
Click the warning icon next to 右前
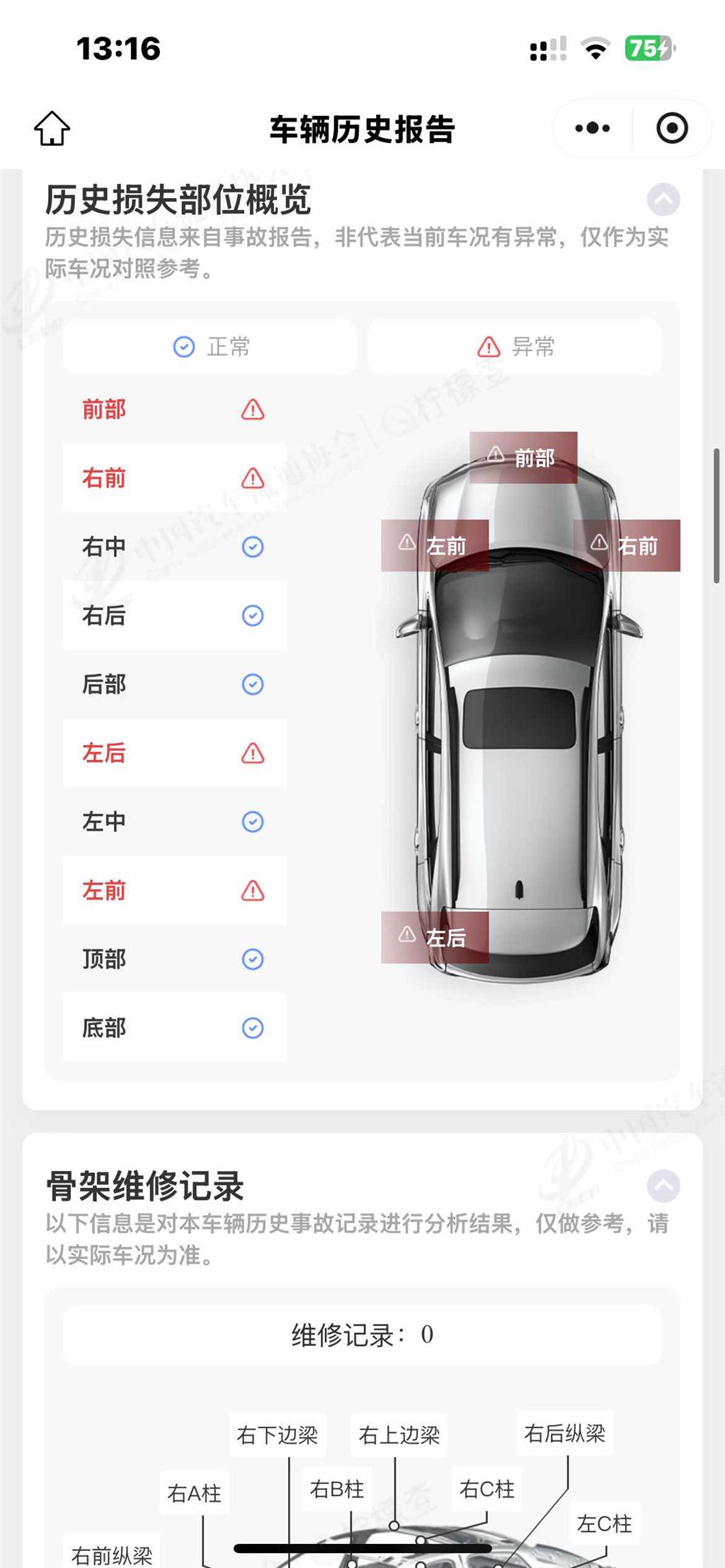tap(251, 478)
